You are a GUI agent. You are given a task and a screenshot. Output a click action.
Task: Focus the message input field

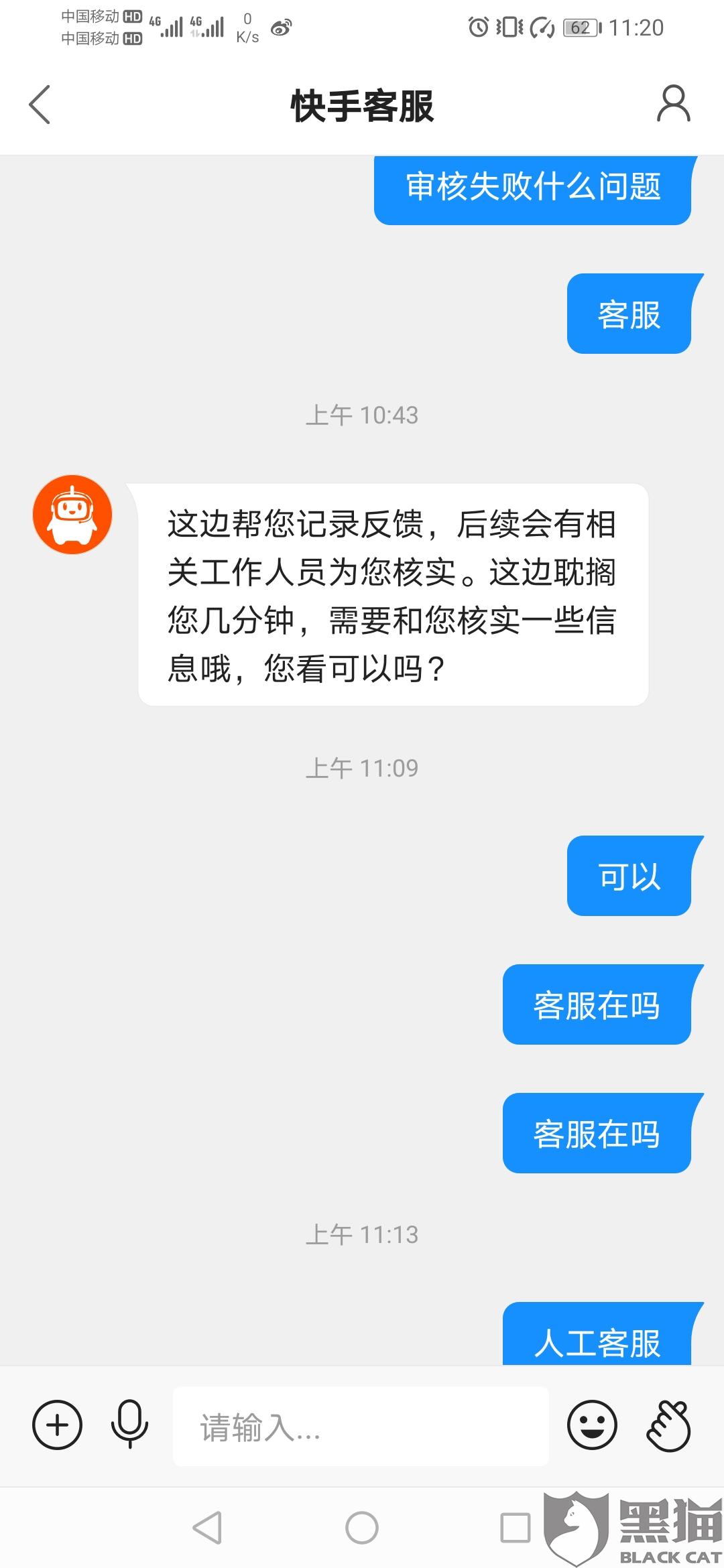pos(361,1426)
